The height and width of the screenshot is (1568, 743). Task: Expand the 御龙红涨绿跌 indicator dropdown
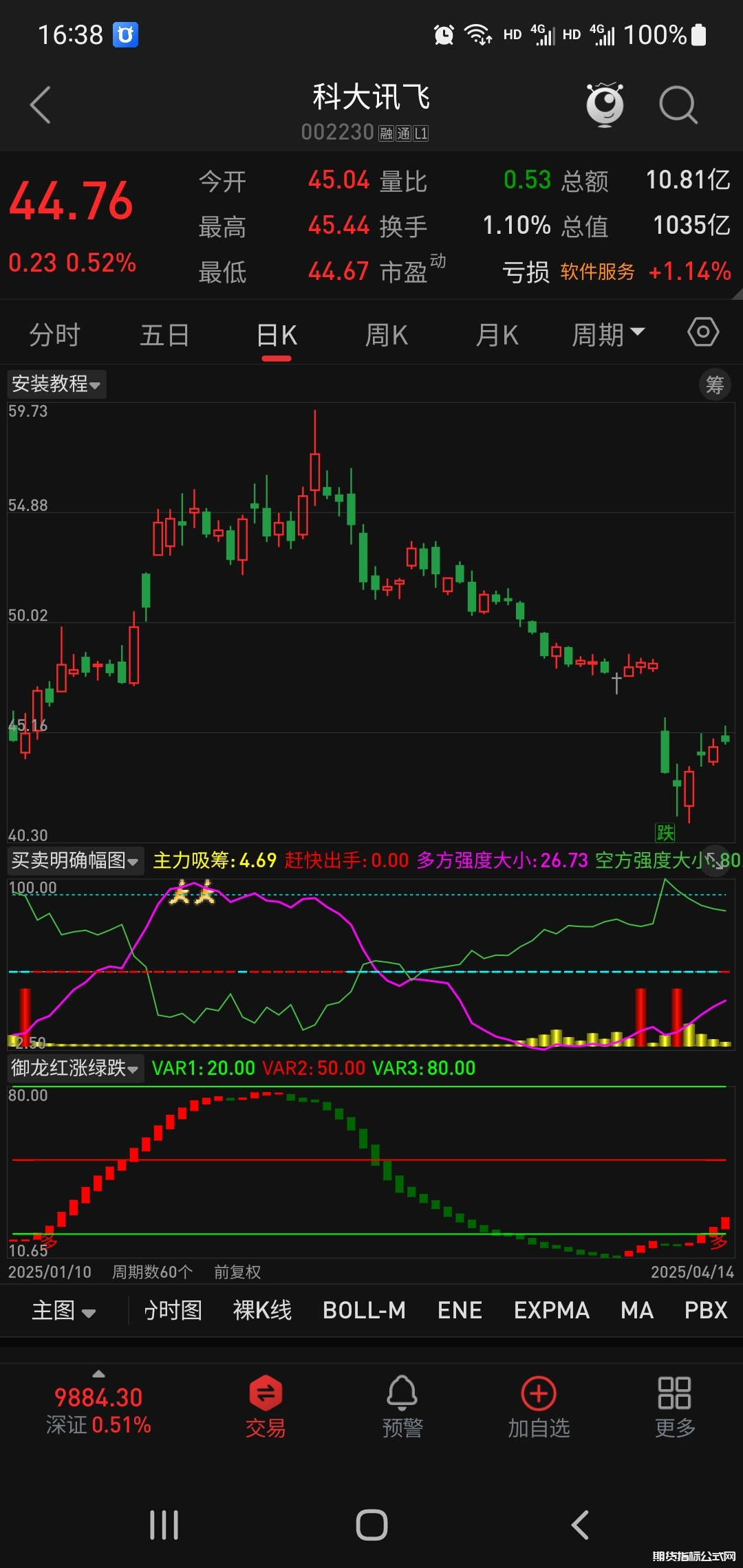click(x=75, y=1068)
